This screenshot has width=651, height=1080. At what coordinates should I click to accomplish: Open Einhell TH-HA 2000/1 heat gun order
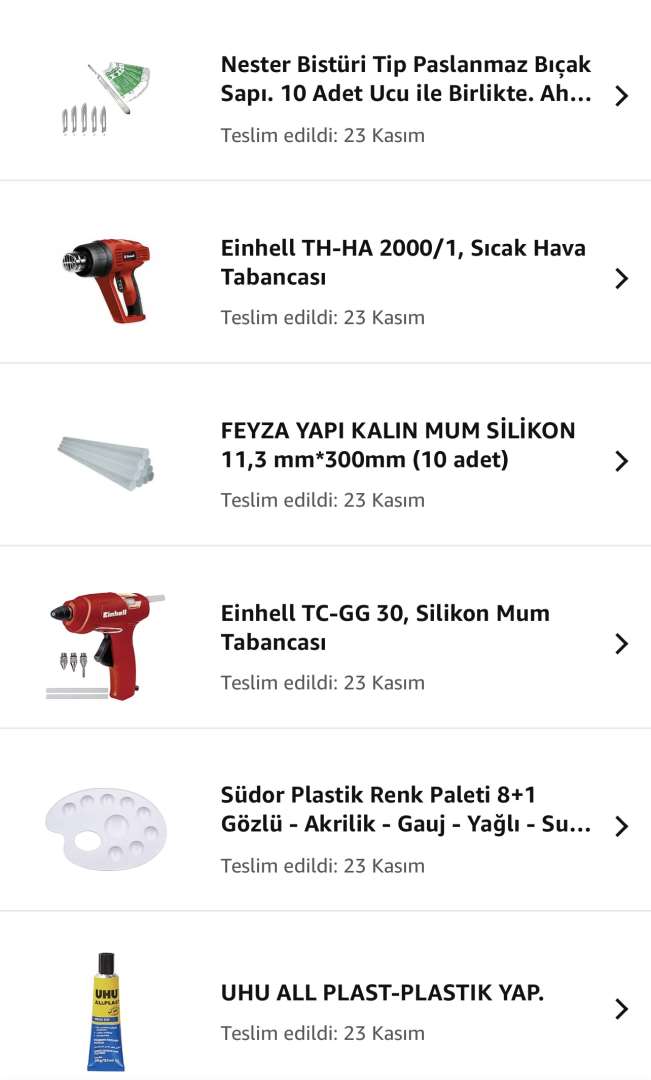tap(403, 263)
